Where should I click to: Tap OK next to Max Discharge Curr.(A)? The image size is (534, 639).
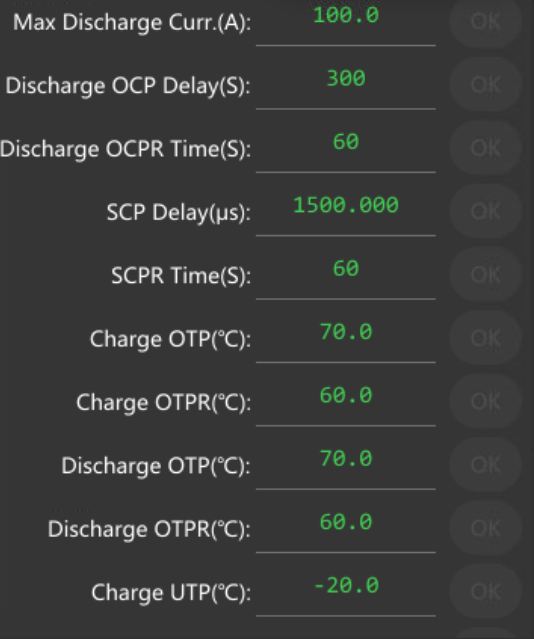coord(485,21)
